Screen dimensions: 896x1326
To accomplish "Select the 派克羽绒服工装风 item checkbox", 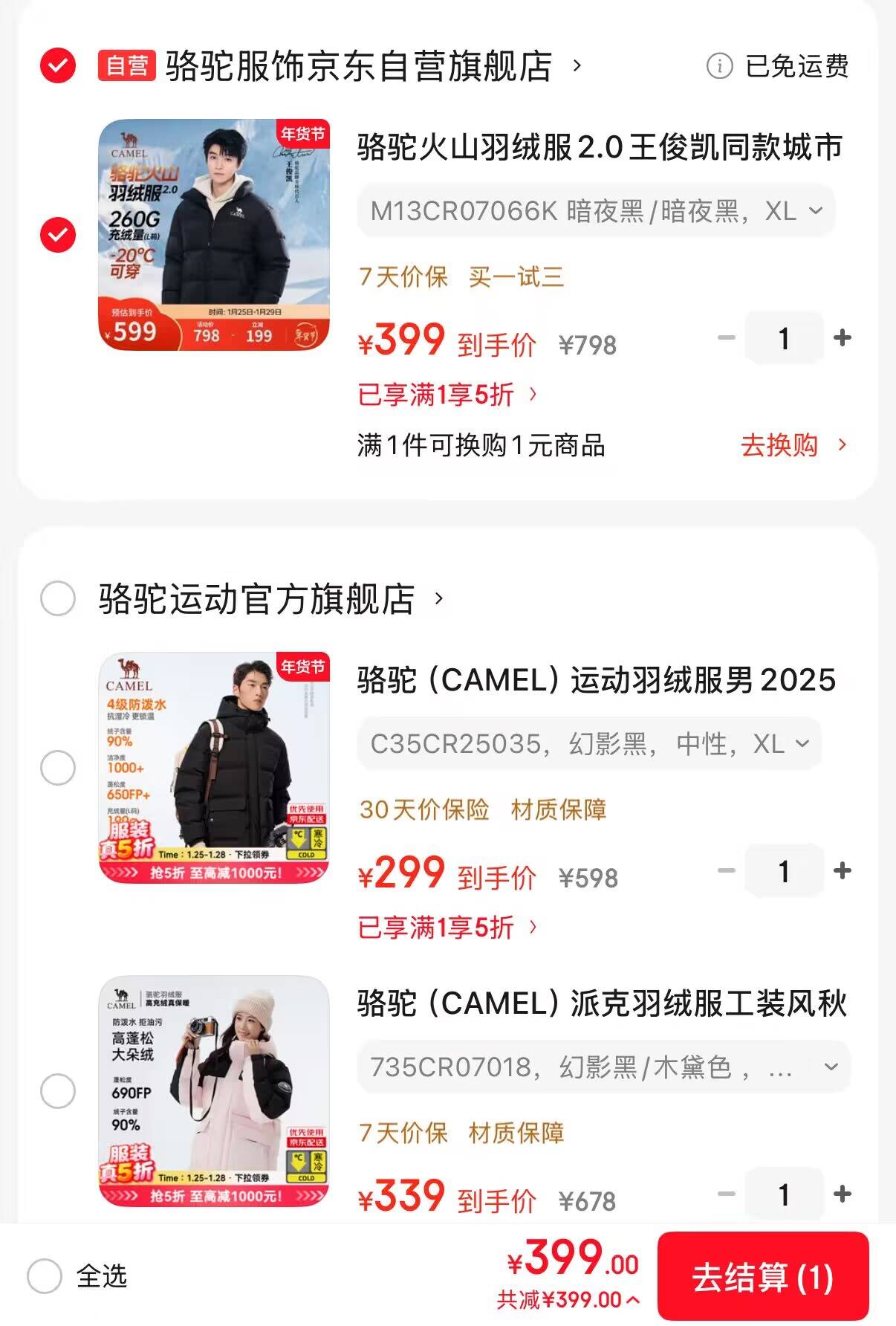I will click(58, 1091).
